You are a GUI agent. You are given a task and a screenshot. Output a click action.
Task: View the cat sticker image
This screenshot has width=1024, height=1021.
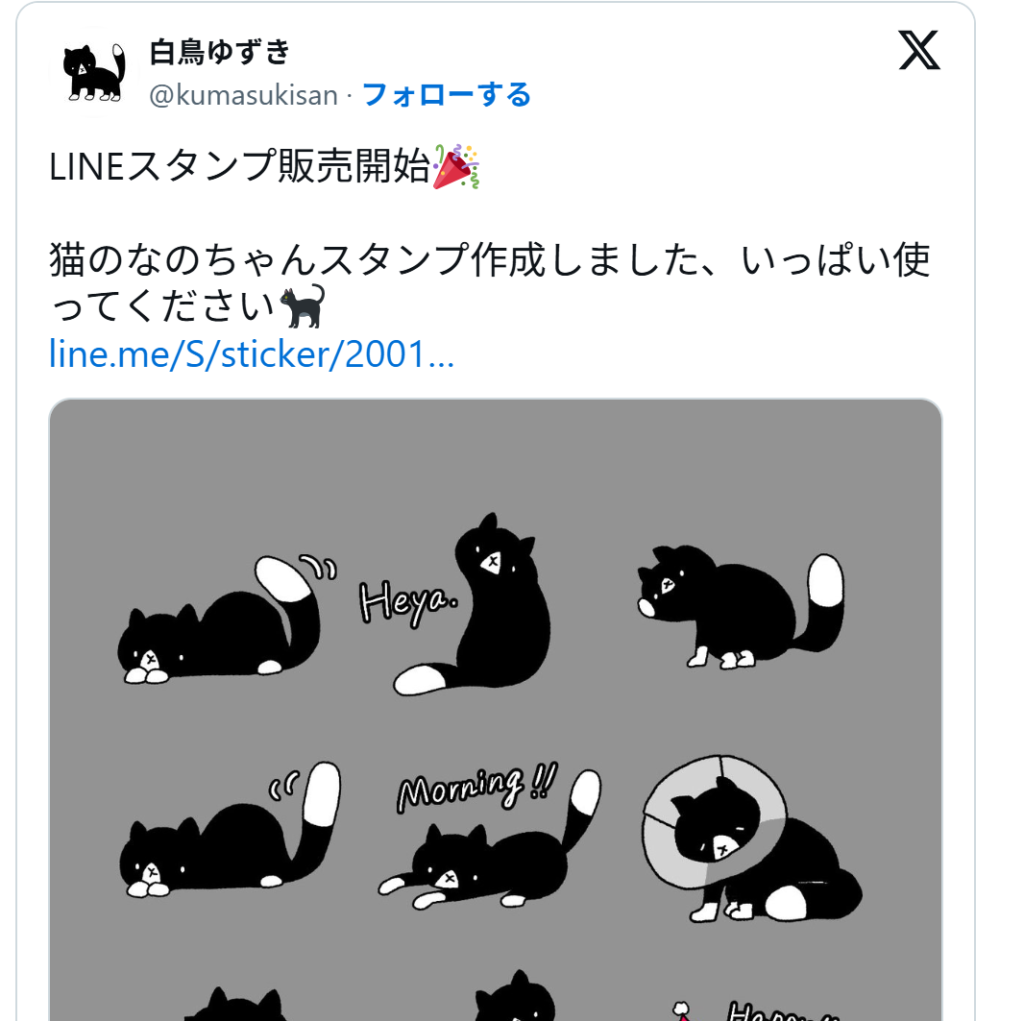point(495,710)
